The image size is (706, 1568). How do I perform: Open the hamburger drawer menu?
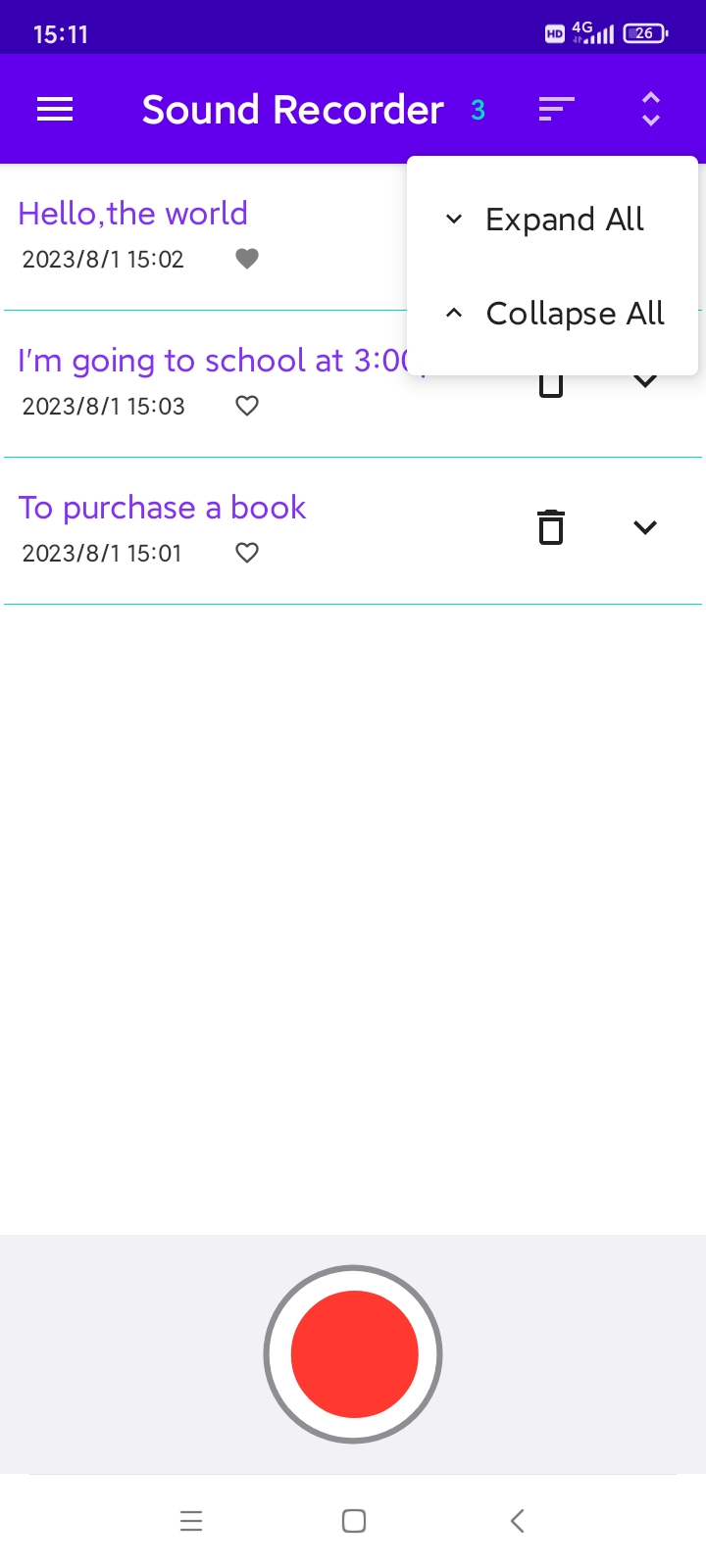click(x=55, y=110)
